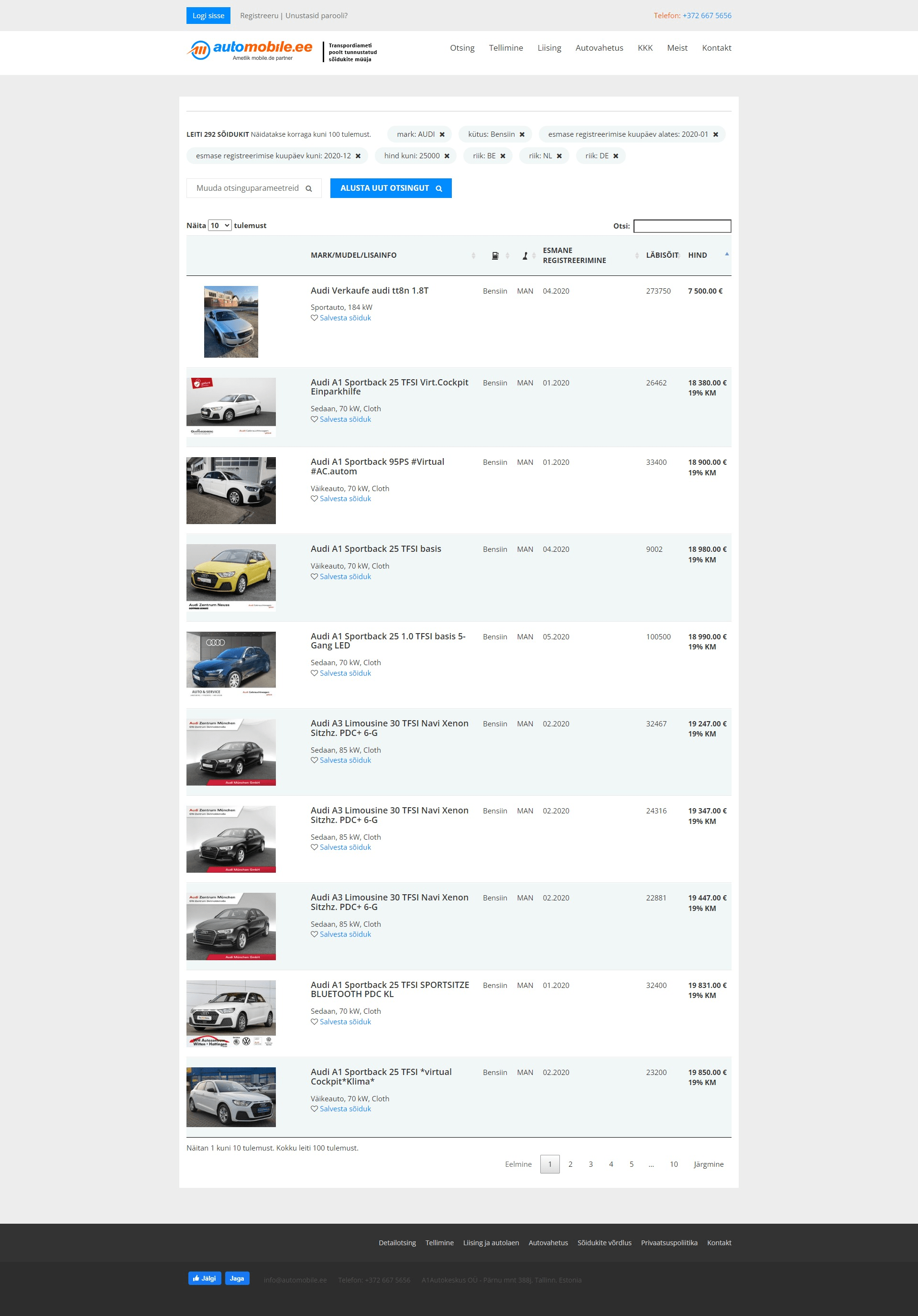Open Sõidukite võrdlus footer link
The width and height of the screenshot is (918, 1316).
[x=604, y=1243]
